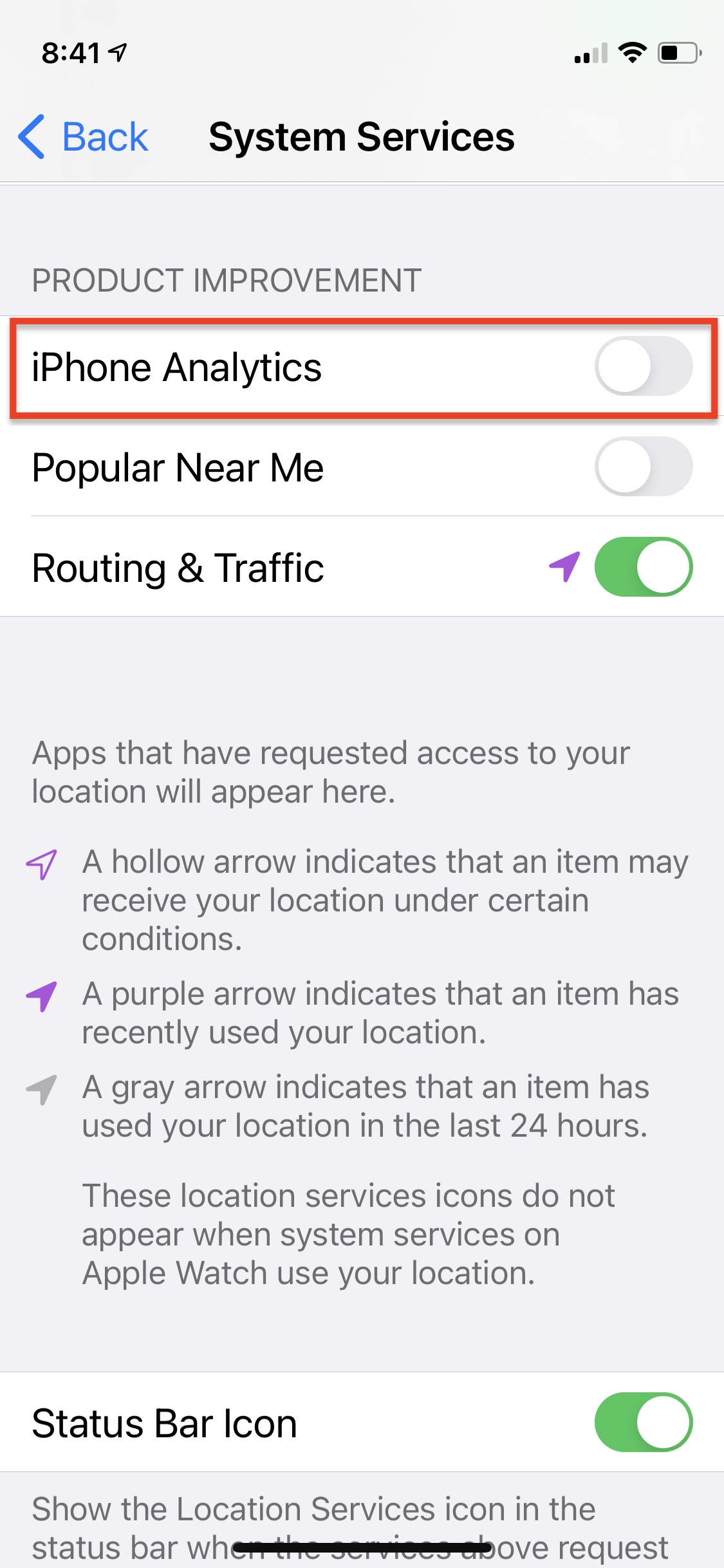Go back to the previous settings page
The image size is (724, 1568).
coord(84,136)
